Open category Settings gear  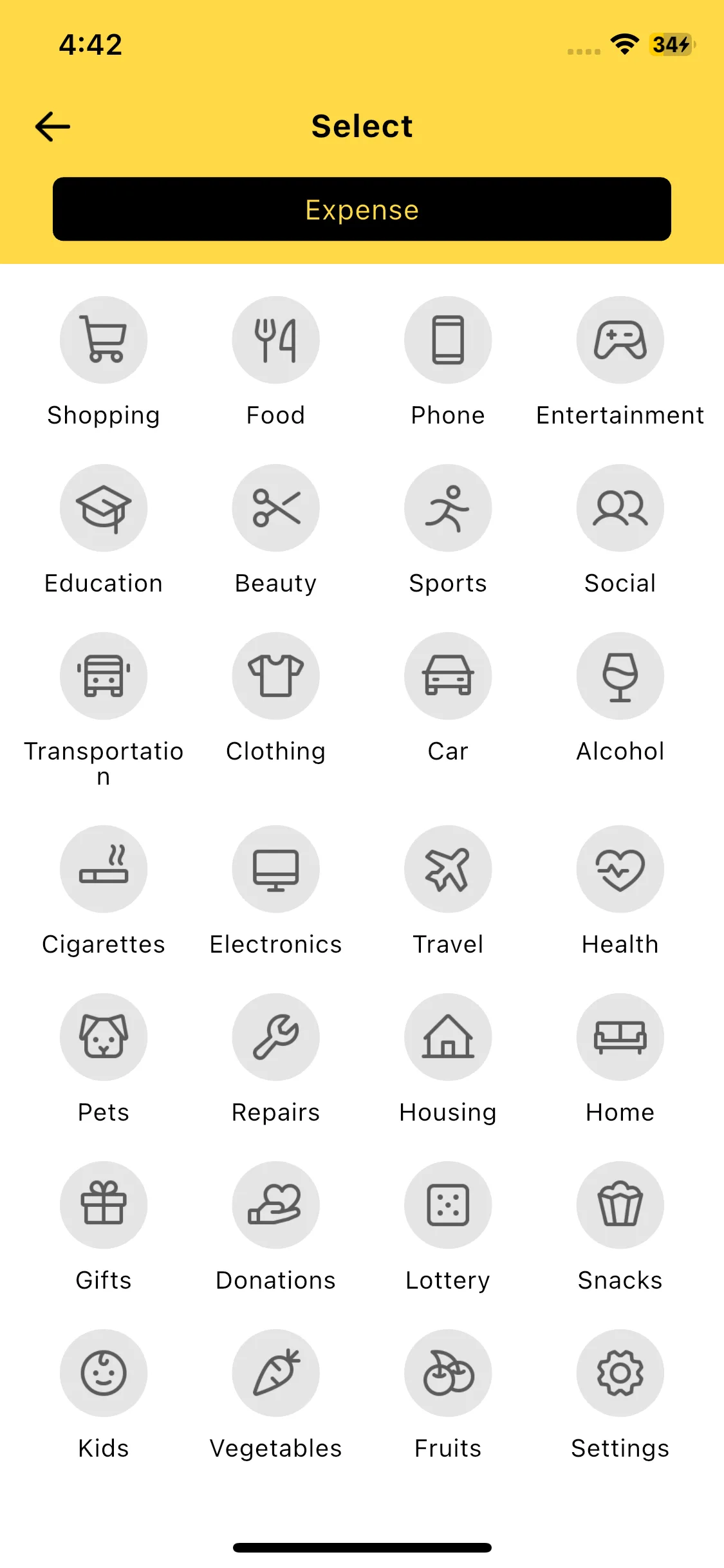[620, 1373]
